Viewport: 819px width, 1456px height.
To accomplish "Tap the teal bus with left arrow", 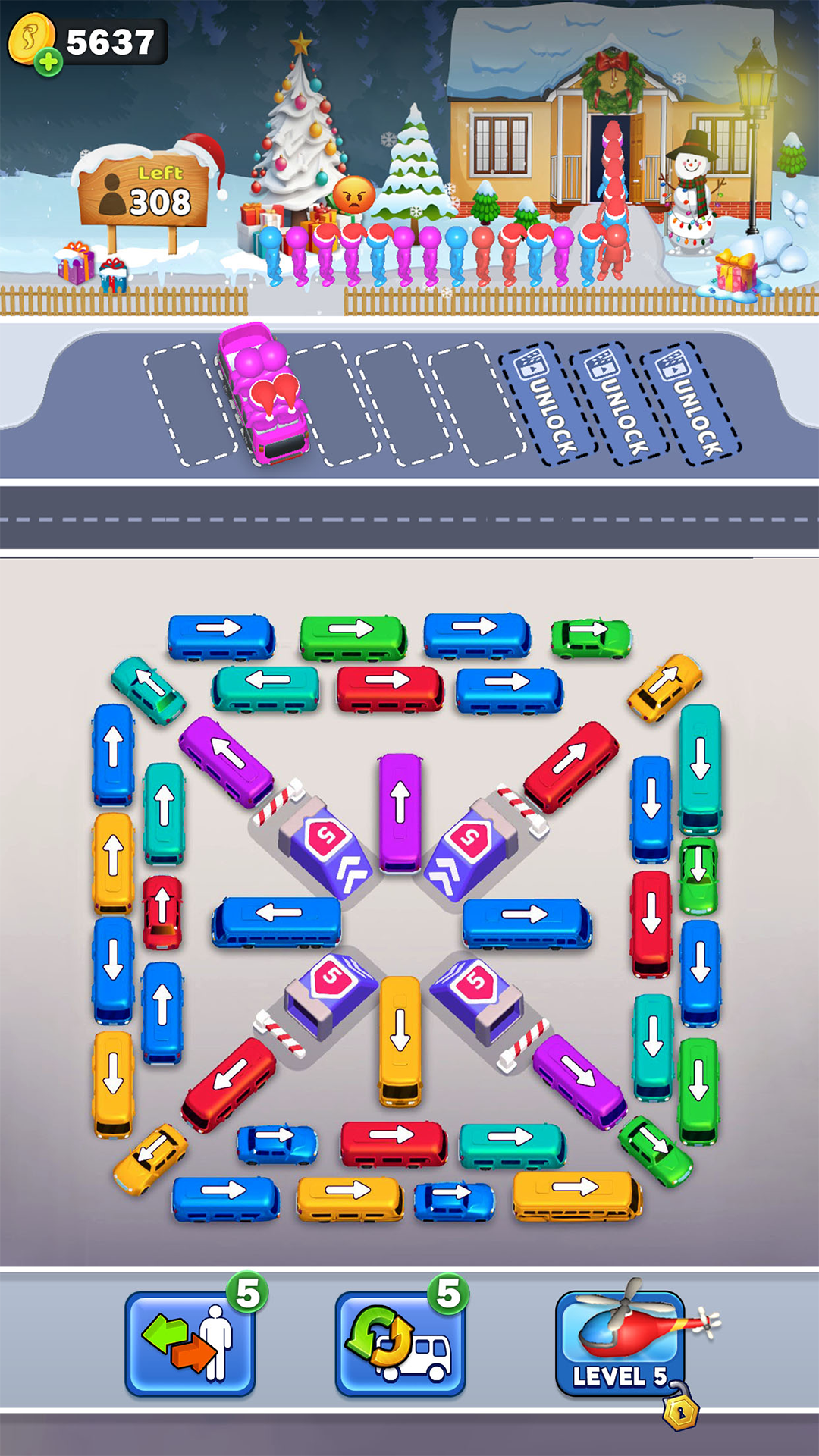I will pos(265,688).
